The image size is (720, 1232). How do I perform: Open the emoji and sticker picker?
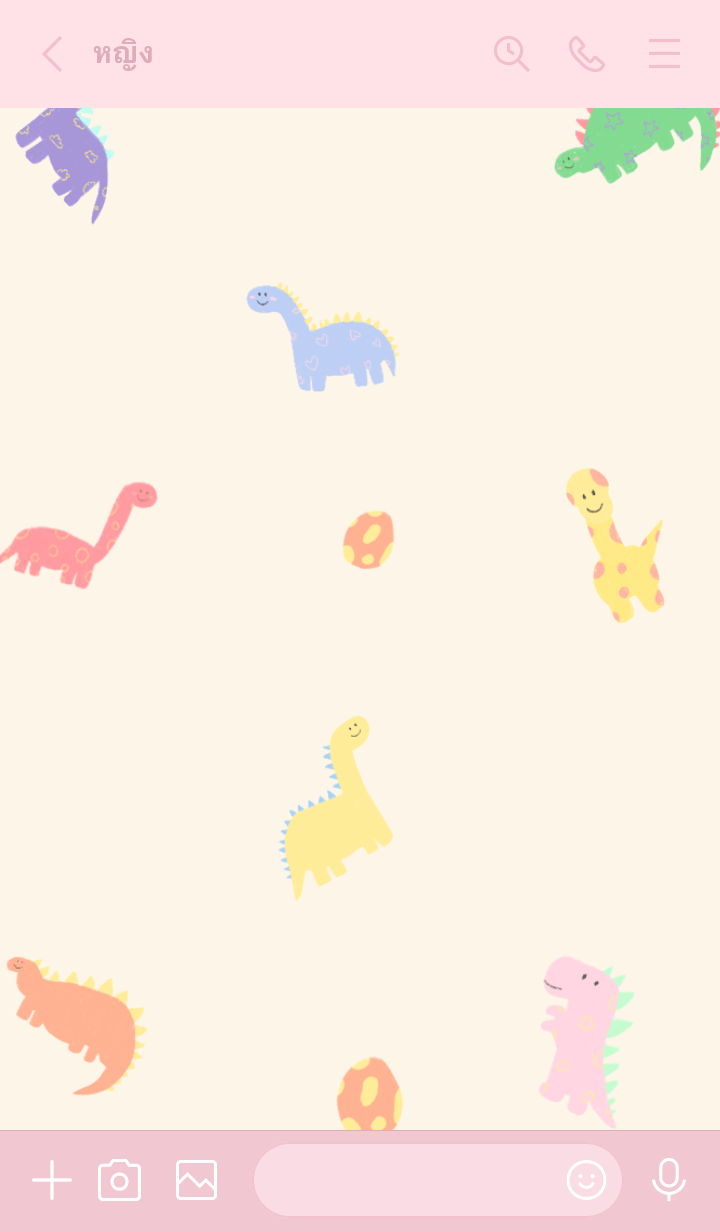pyautogui.click(x=586, y=1180)
